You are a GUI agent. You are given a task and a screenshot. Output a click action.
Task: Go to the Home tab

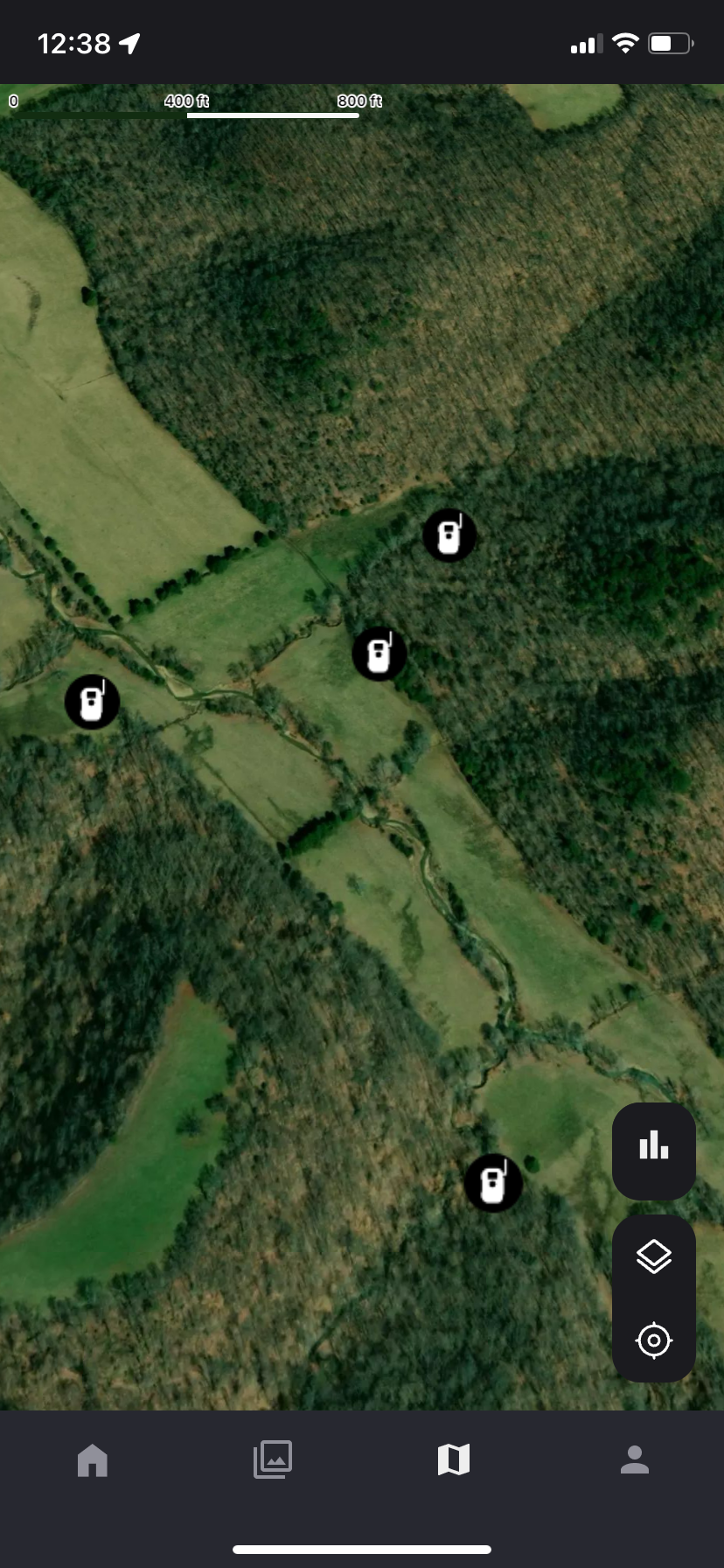coord(90,1459)
